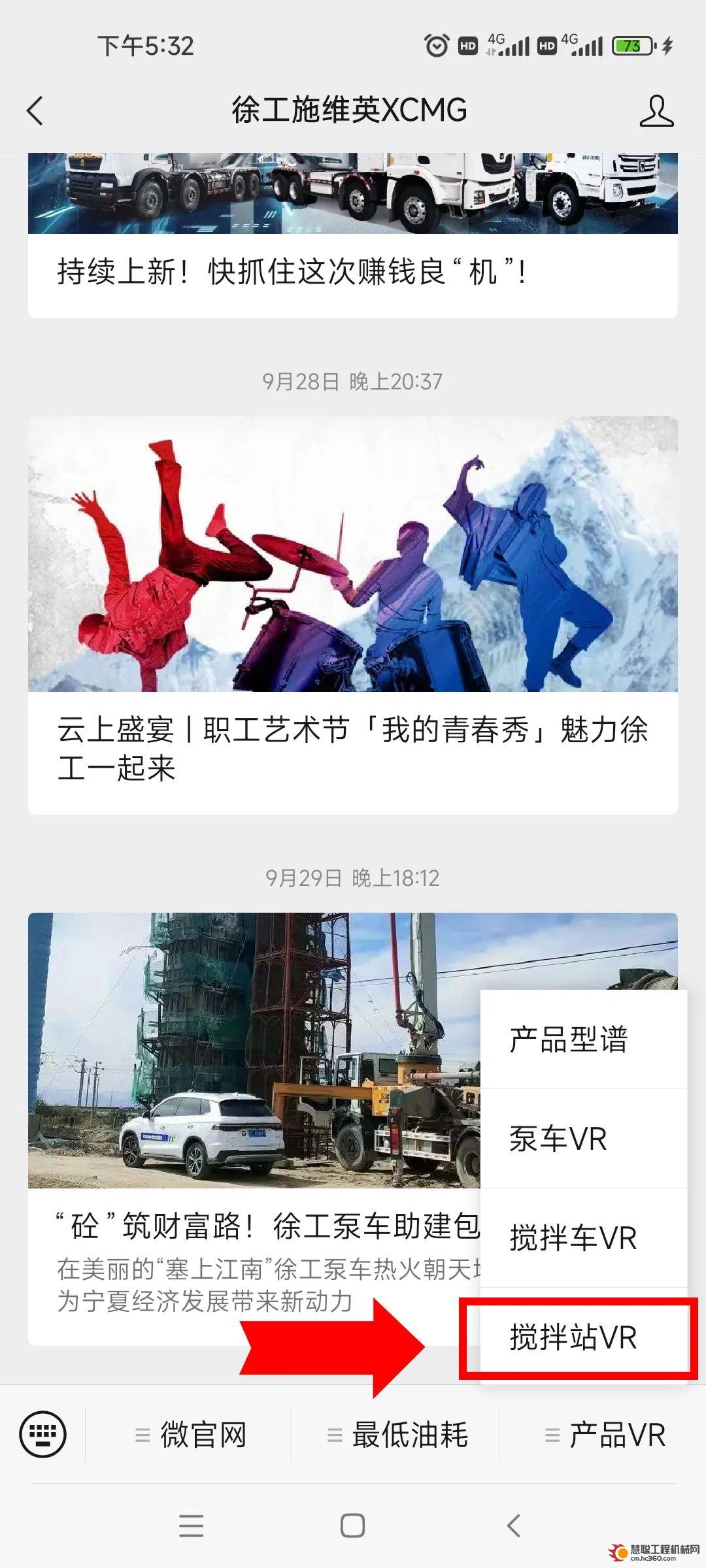Go back from the 徐工施维英XCMG page
This screenshot has width=706, height=1568.
(35, 110)
